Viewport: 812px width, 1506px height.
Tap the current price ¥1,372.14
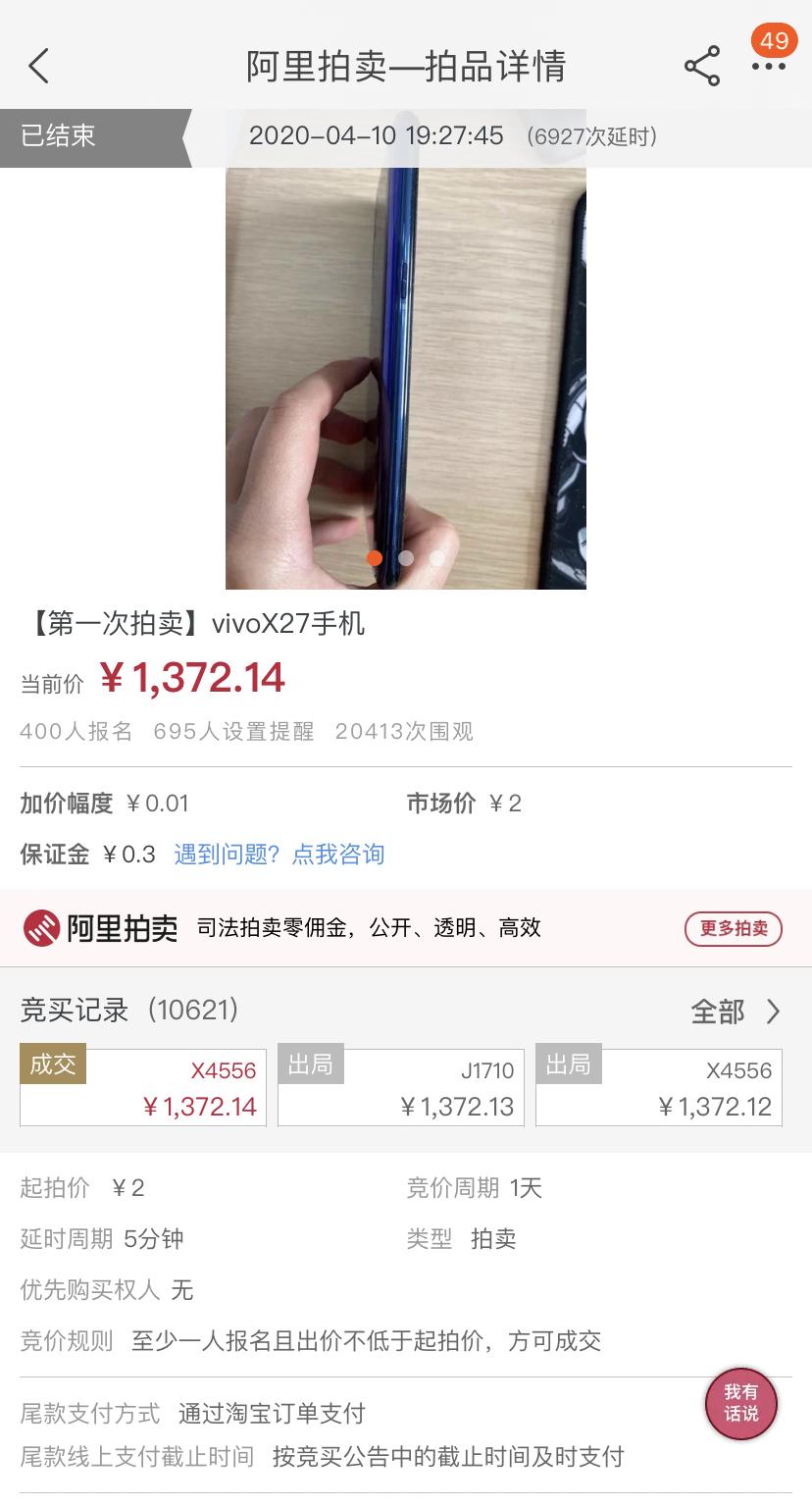click(x=193, y=678)
